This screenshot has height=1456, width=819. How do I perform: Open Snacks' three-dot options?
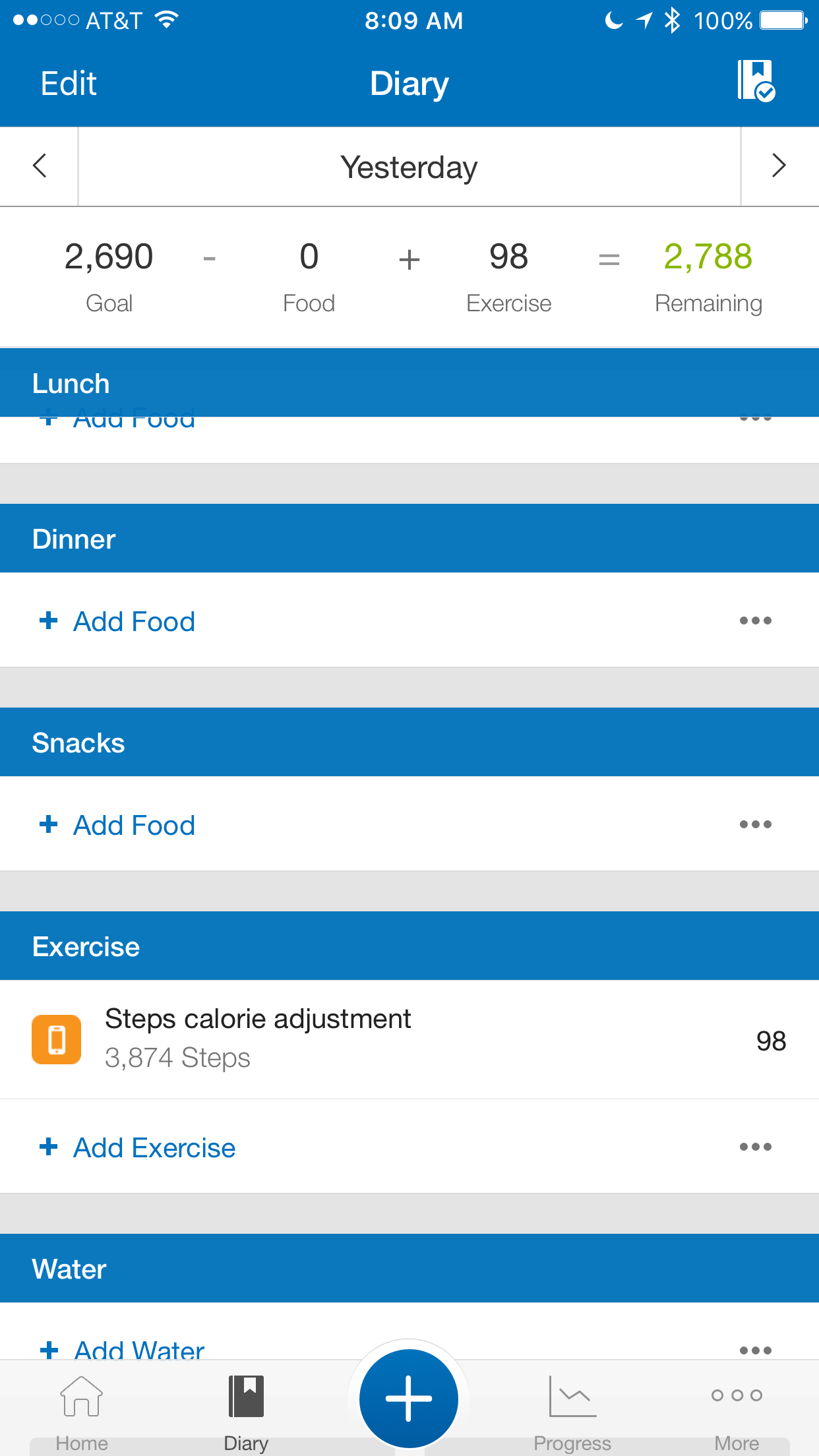pos(755,824)
